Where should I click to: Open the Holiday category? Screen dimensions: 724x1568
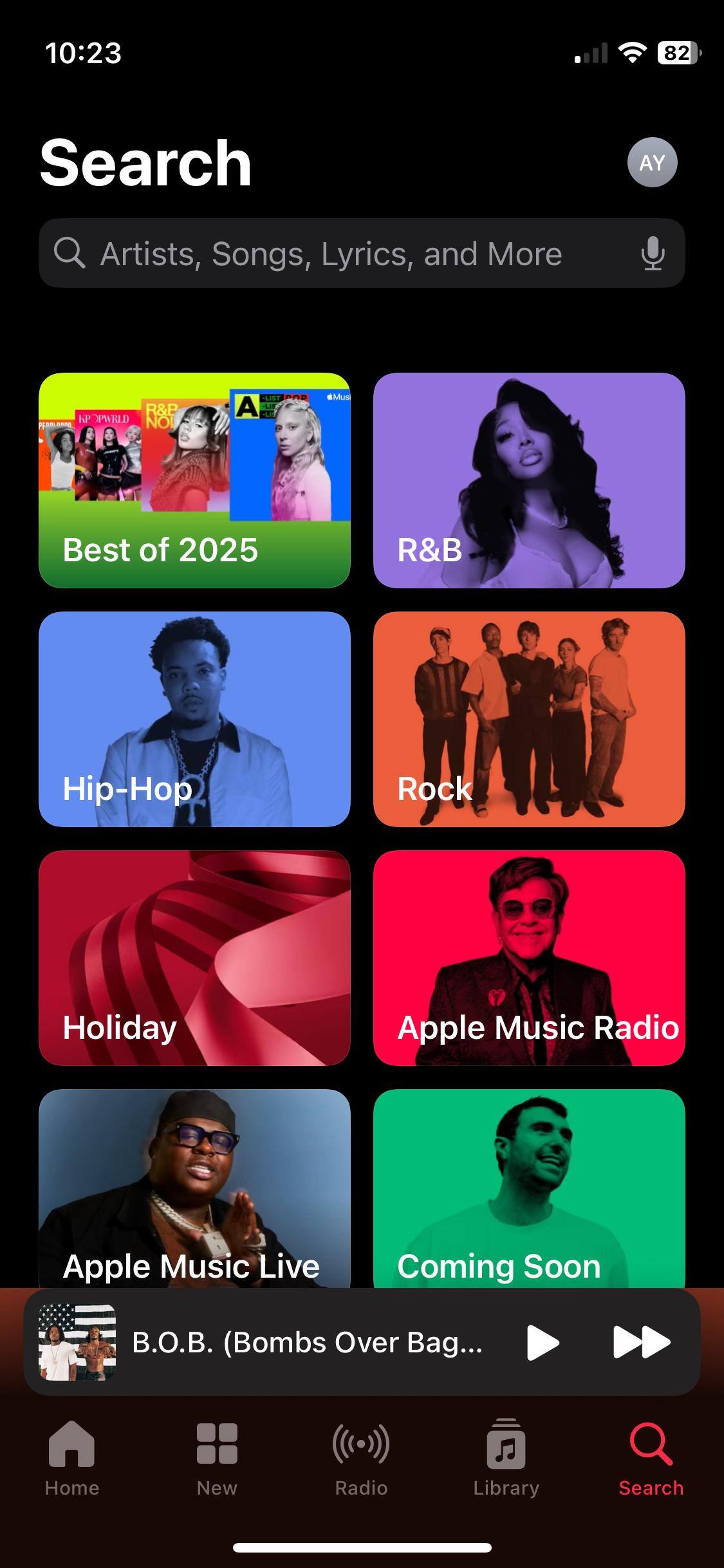[x=194, y=958]
